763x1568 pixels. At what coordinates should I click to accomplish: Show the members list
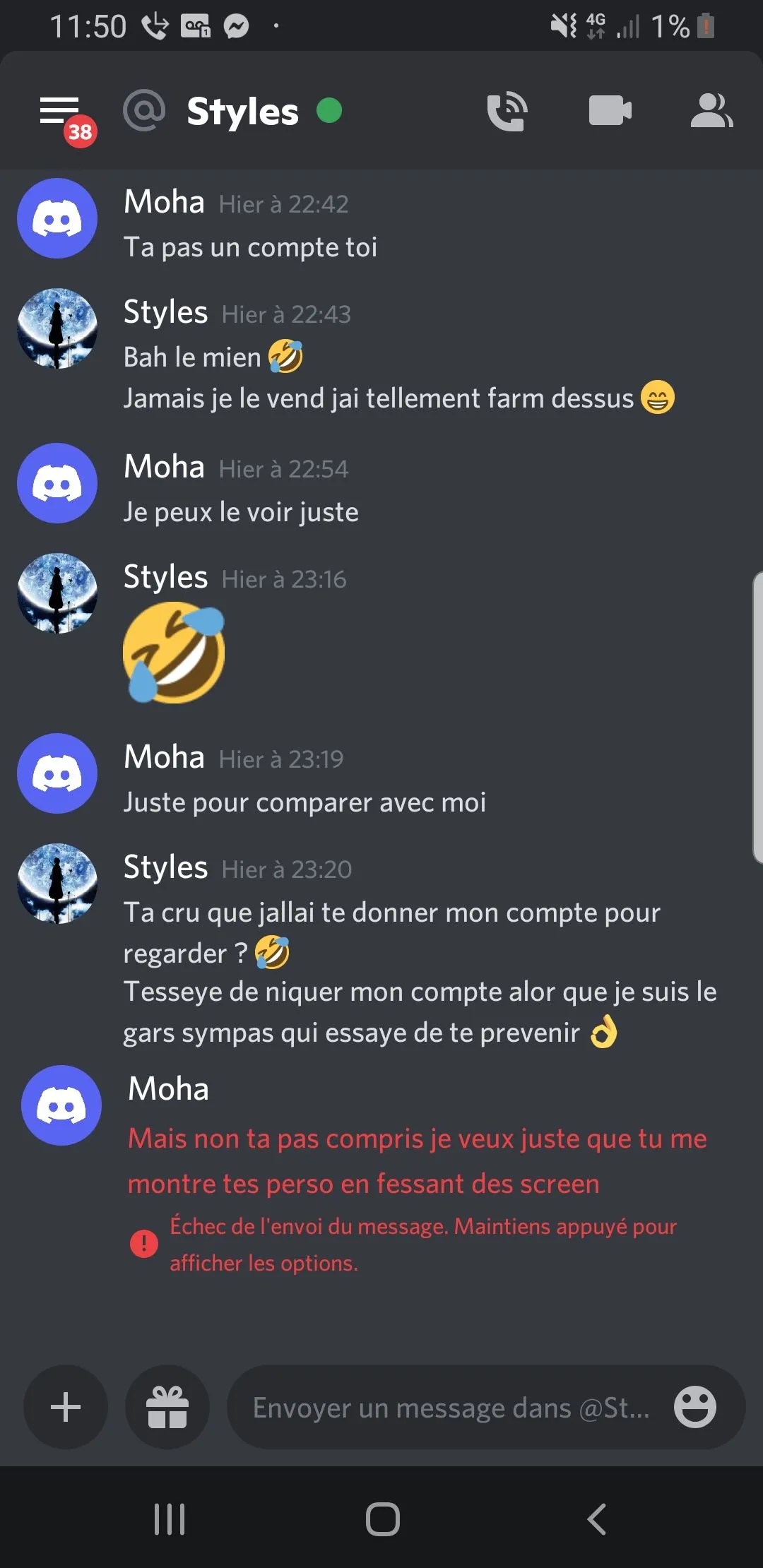[711, 111]
